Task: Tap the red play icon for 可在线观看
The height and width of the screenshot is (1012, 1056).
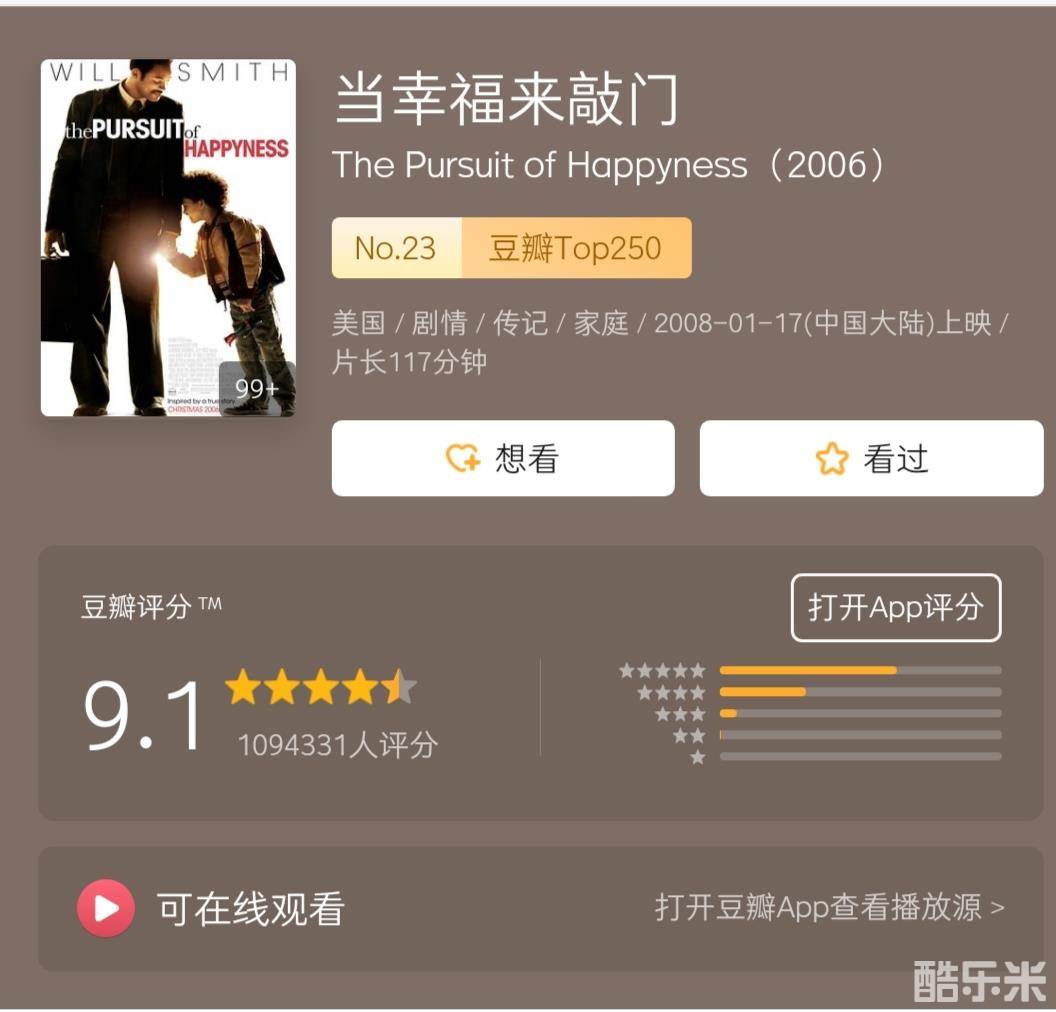Action: pos(106,908)
